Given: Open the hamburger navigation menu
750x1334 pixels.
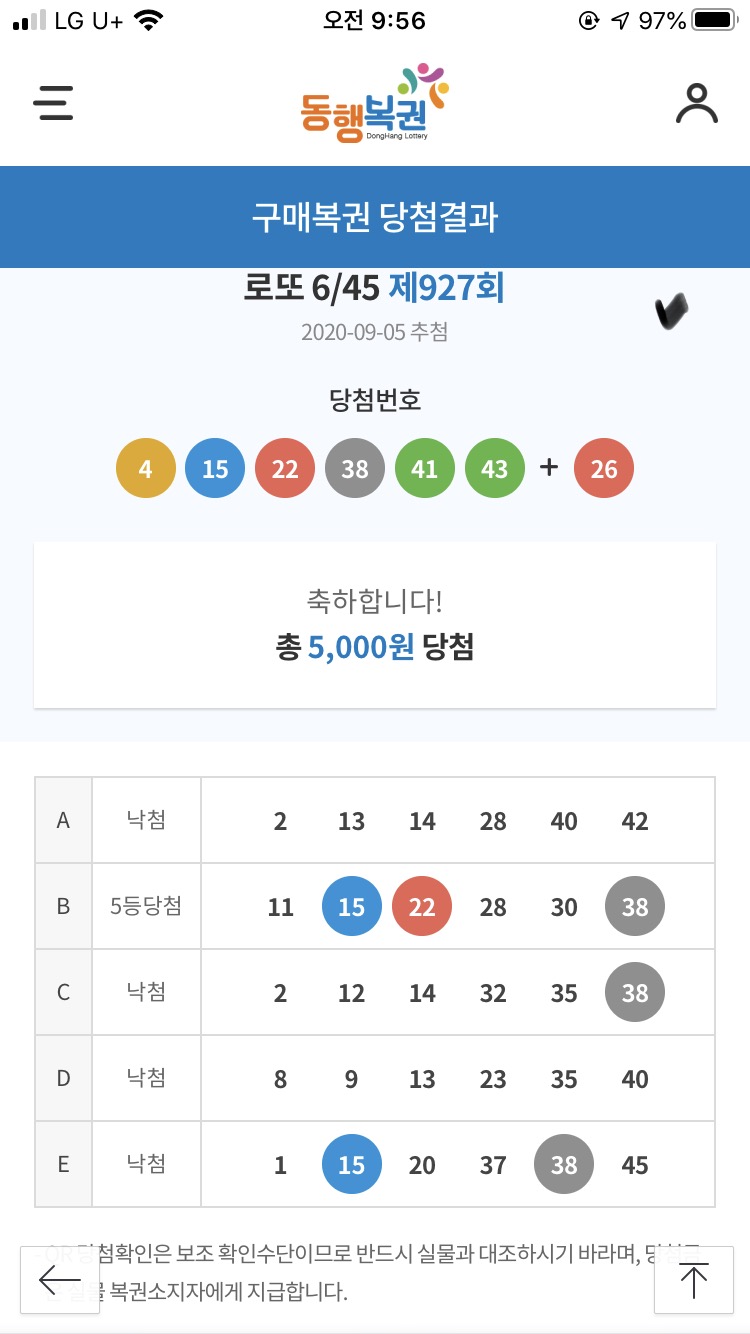Looking at the screenshot, I should [x=53, y=103].
